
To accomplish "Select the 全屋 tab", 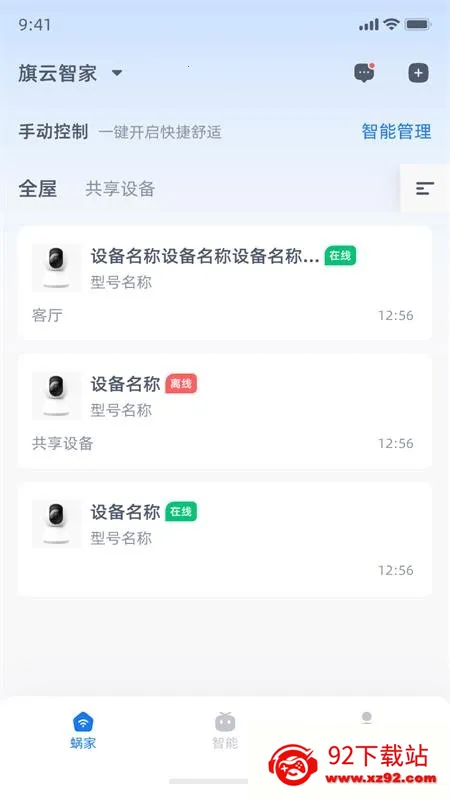I will [x=38, y=189].
